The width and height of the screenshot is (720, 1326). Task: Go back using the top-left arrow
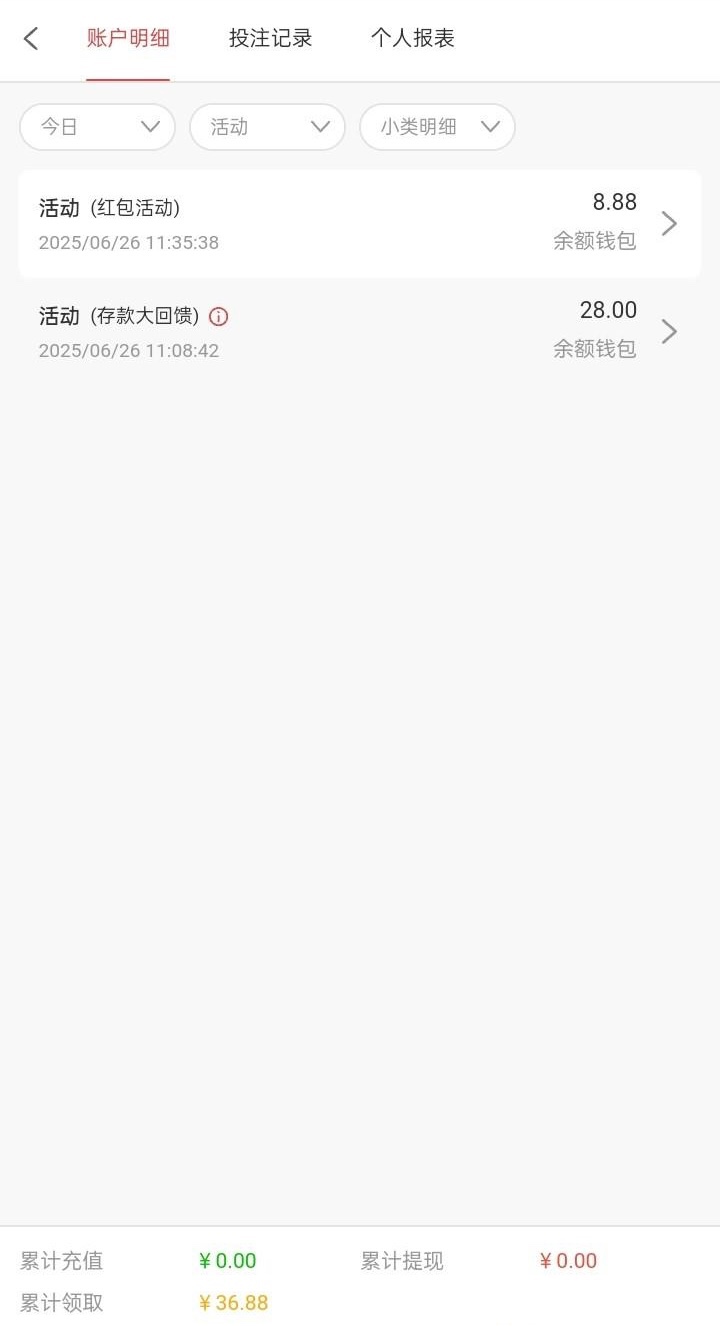(31, 39)
